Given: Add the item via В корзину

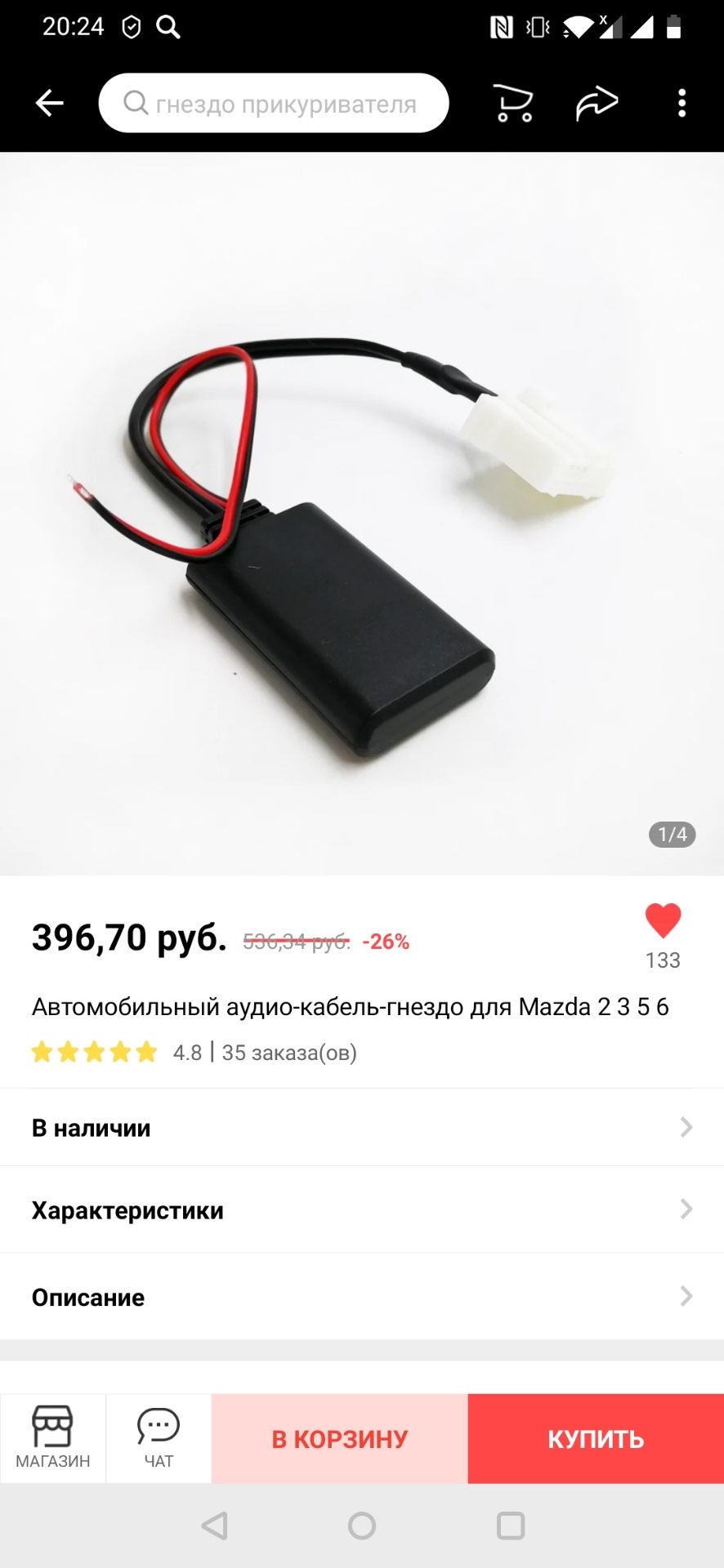Looking at the screenshot, I should tap(340, 1439).
